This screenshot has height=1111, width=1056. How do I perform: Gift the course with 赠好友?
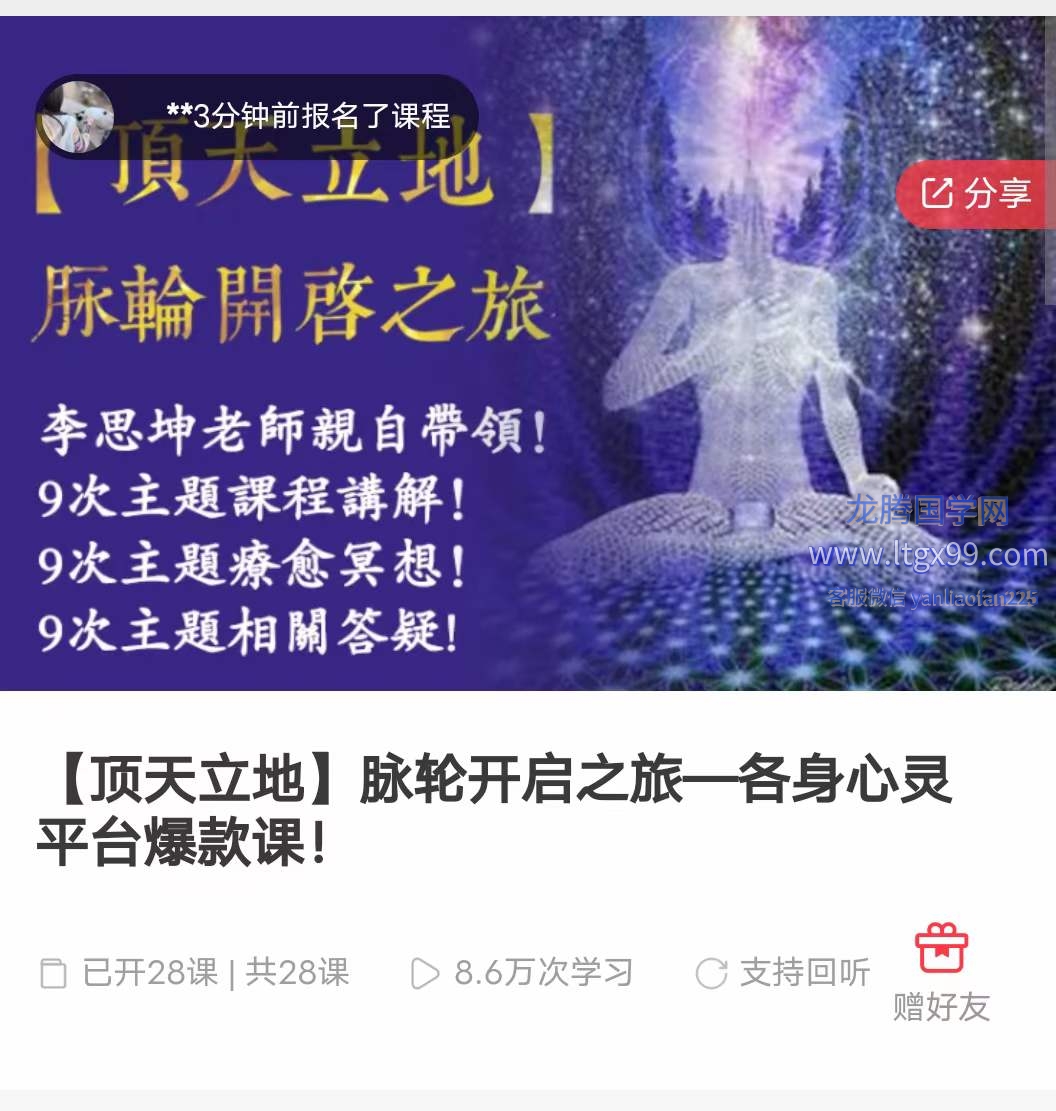[x=941, y=973]
